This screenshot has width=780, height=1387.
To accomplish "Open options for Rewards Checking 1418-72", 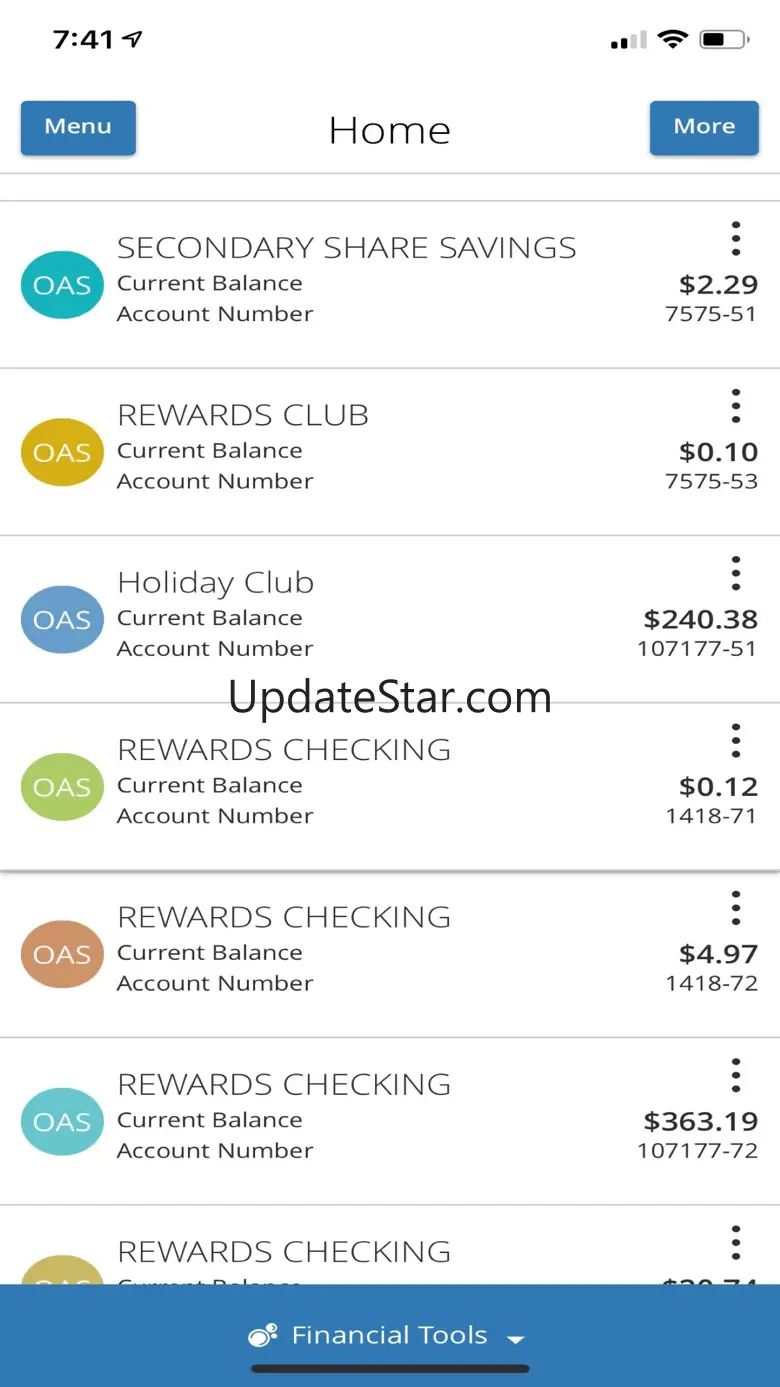I will (735, 907).
